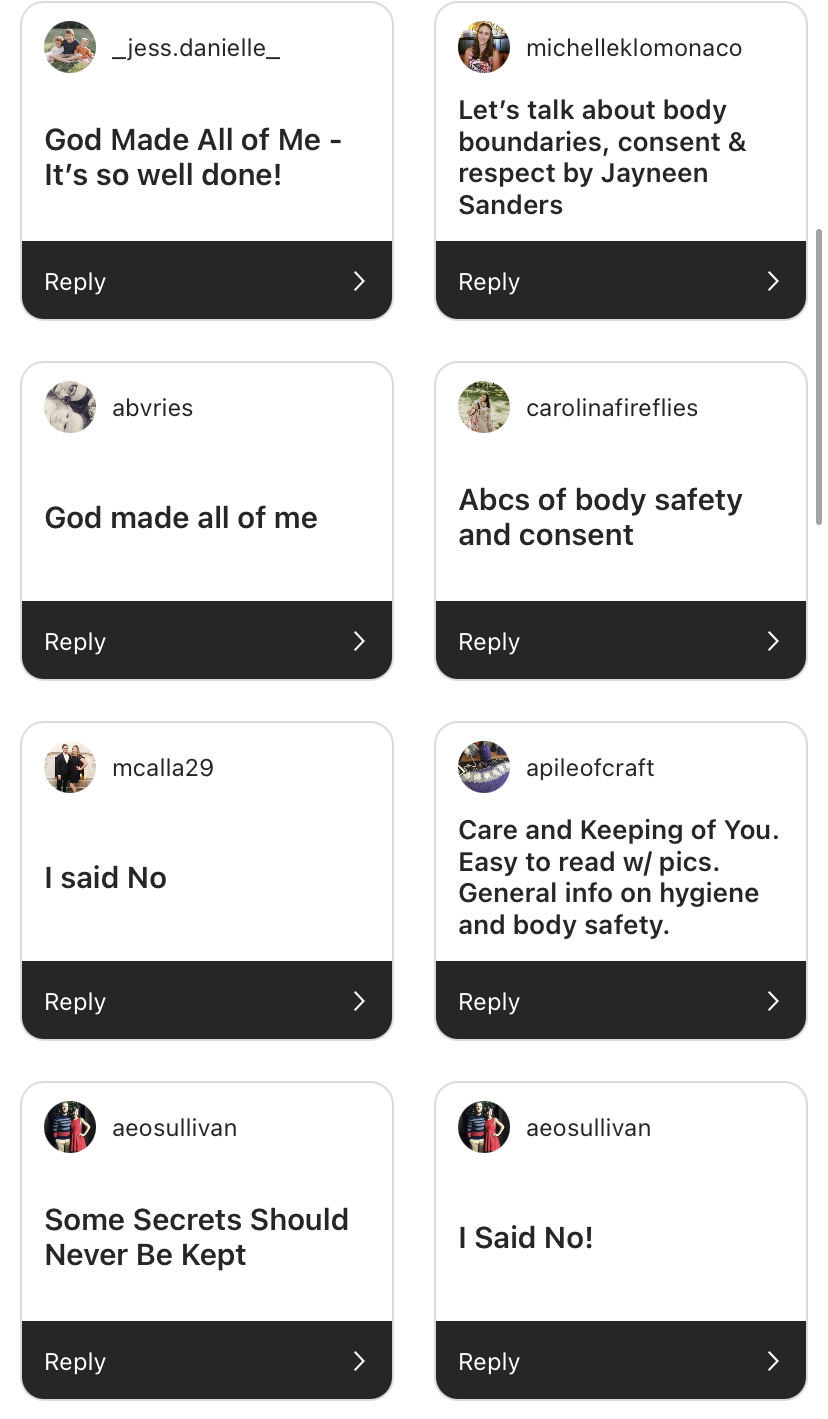The height and width of the screenshot is (1419, 828).
Task: Open abvries' profile avatar
Action: point(70,407)
